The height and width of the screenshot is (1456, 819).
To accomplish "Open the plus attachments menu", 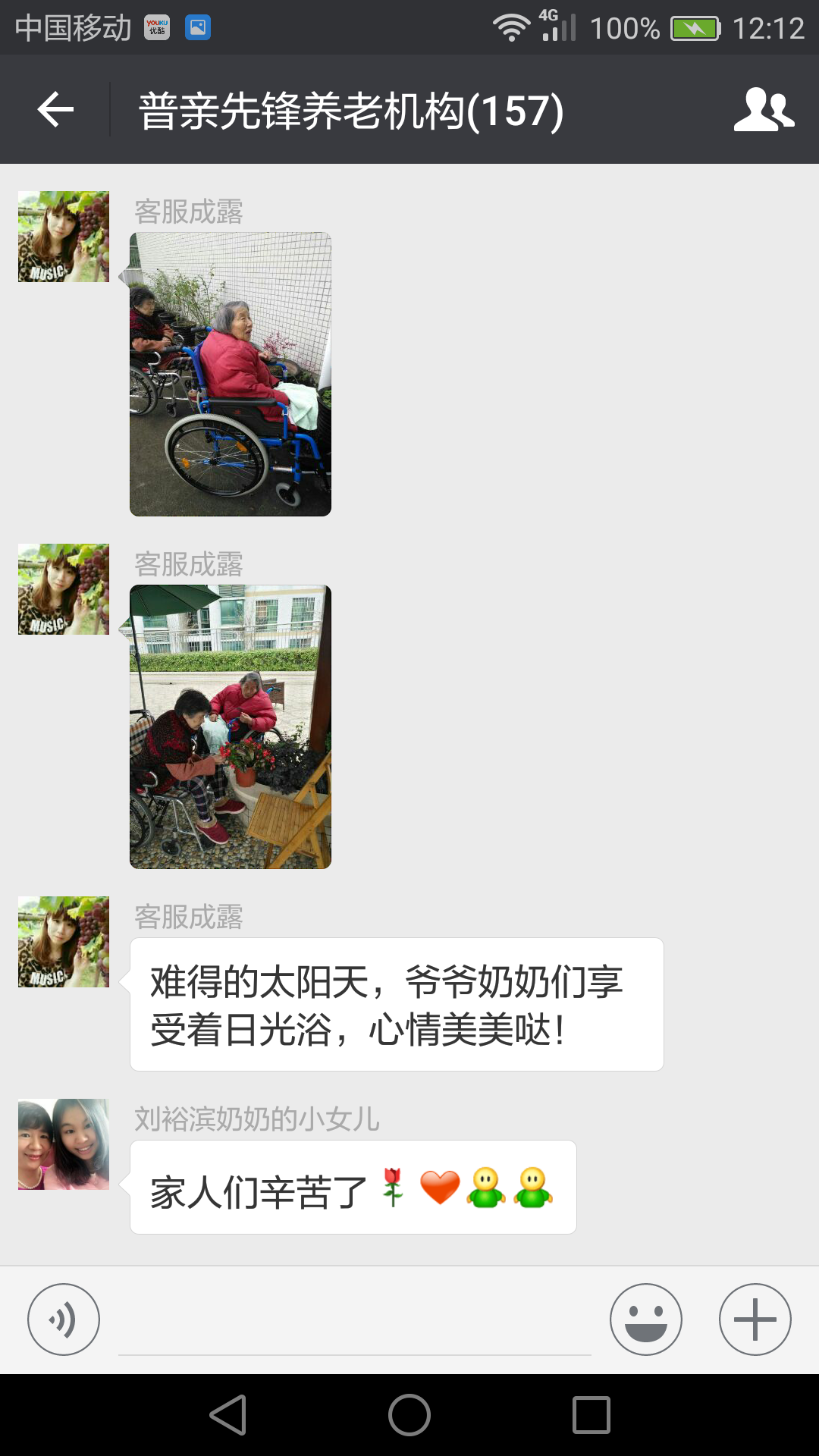I will [755, 1319].
